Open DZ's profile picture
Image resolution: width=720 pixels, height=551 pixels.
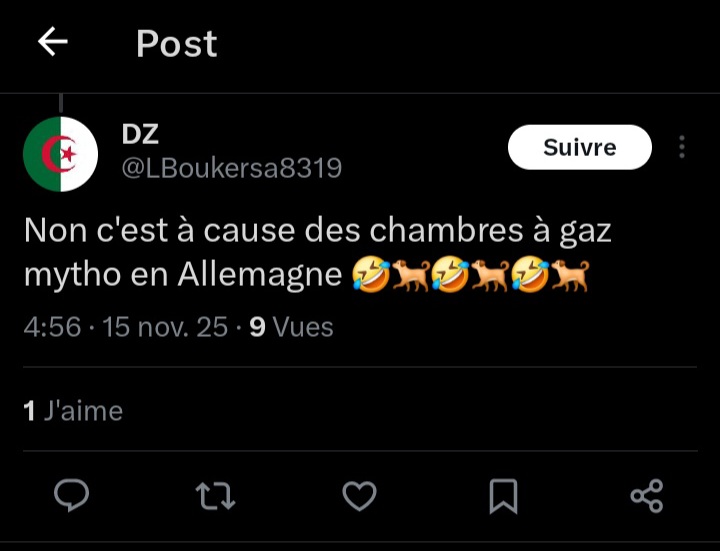pyautogui.click(x=60, y=154)
